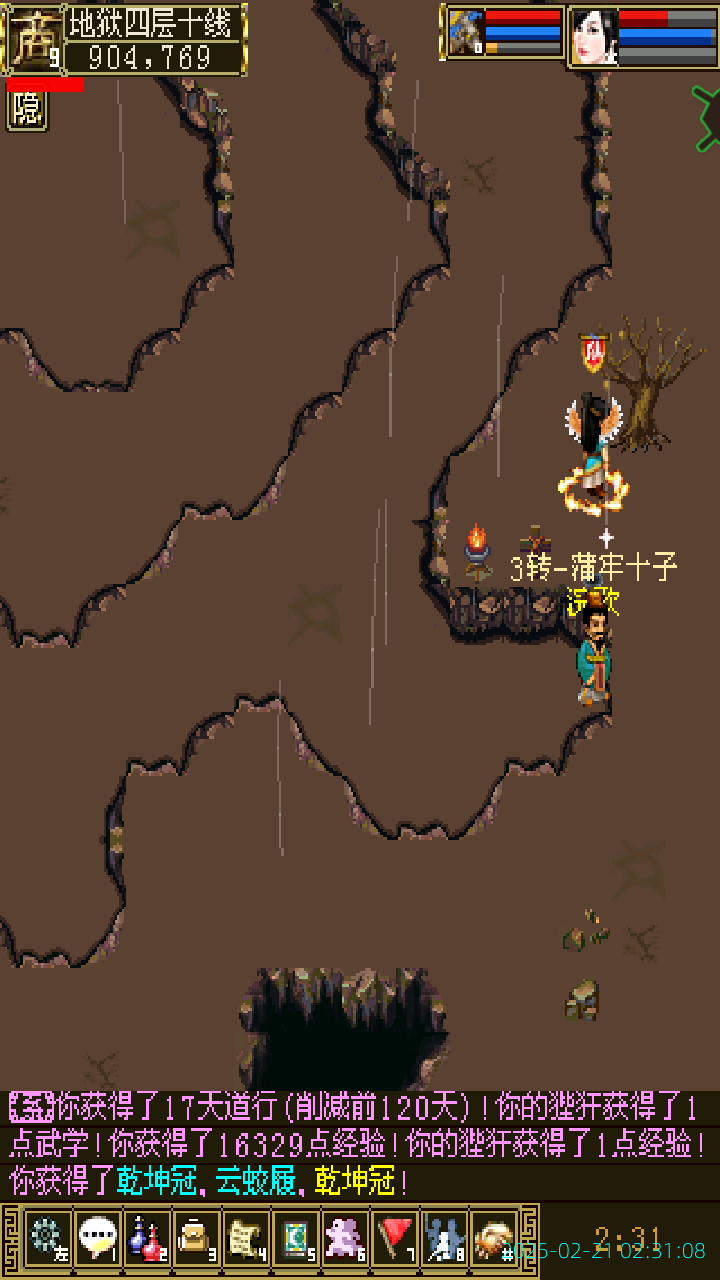Image resolution: width=720 pixels, height=1280 pixels.
Task: Use the potion bottles shortcut
Action: pos(147,1237)
